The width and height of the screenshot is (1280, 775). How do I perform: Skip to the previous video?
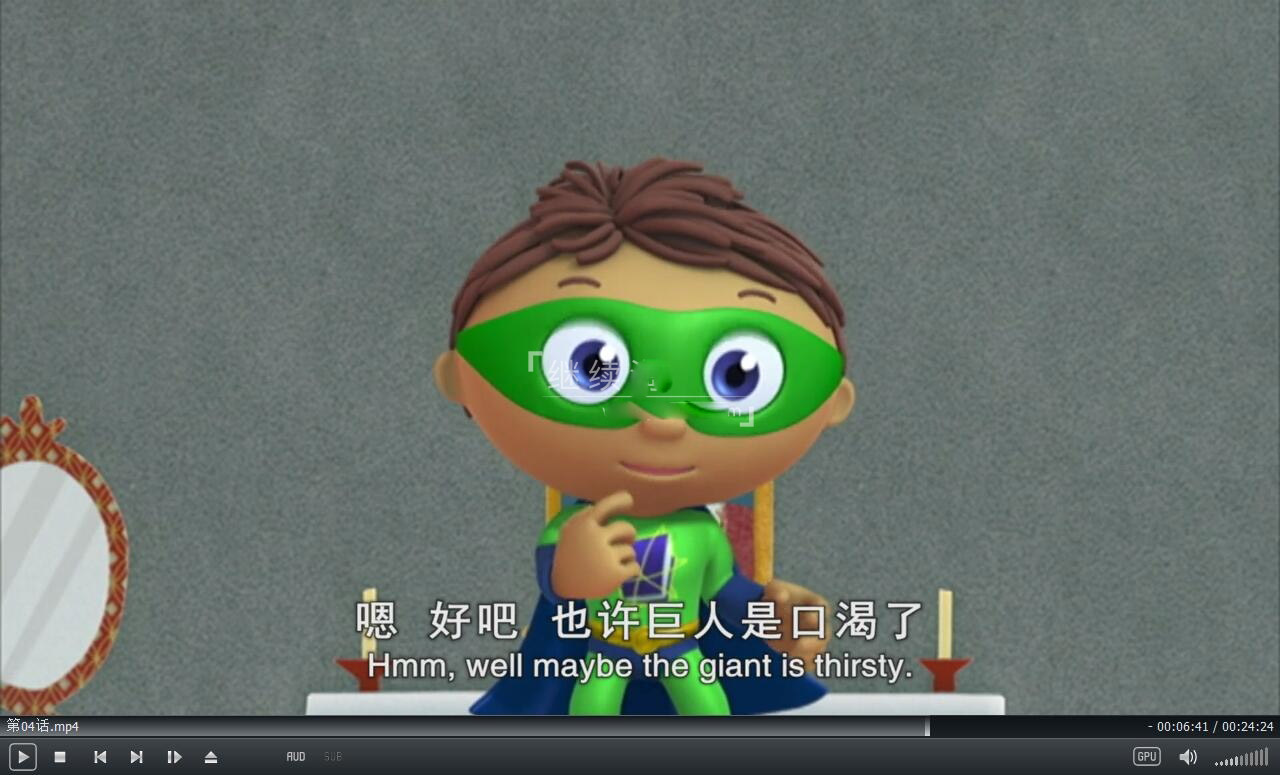tap(100, 757)
